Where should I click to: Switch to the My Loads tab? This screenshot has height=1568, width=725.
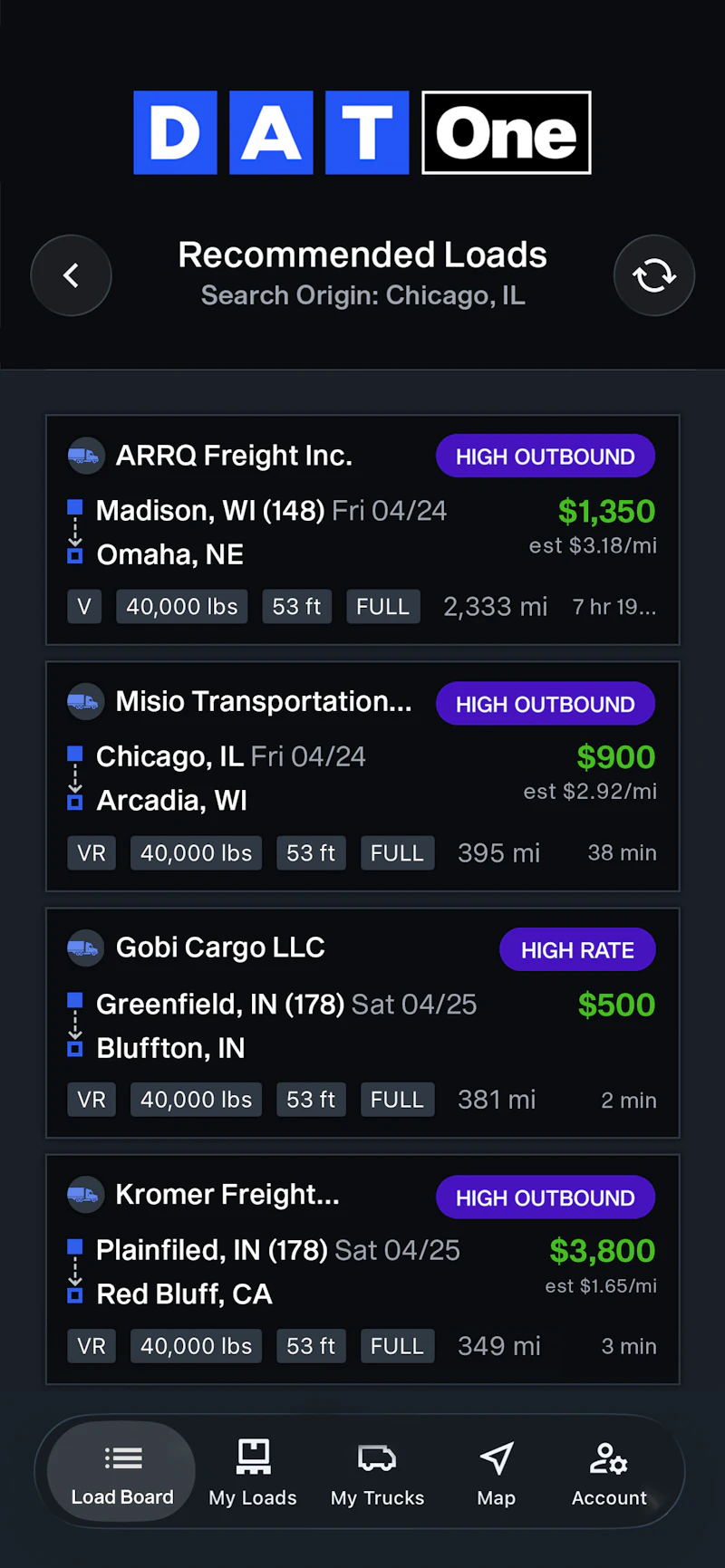point(253,1473)
